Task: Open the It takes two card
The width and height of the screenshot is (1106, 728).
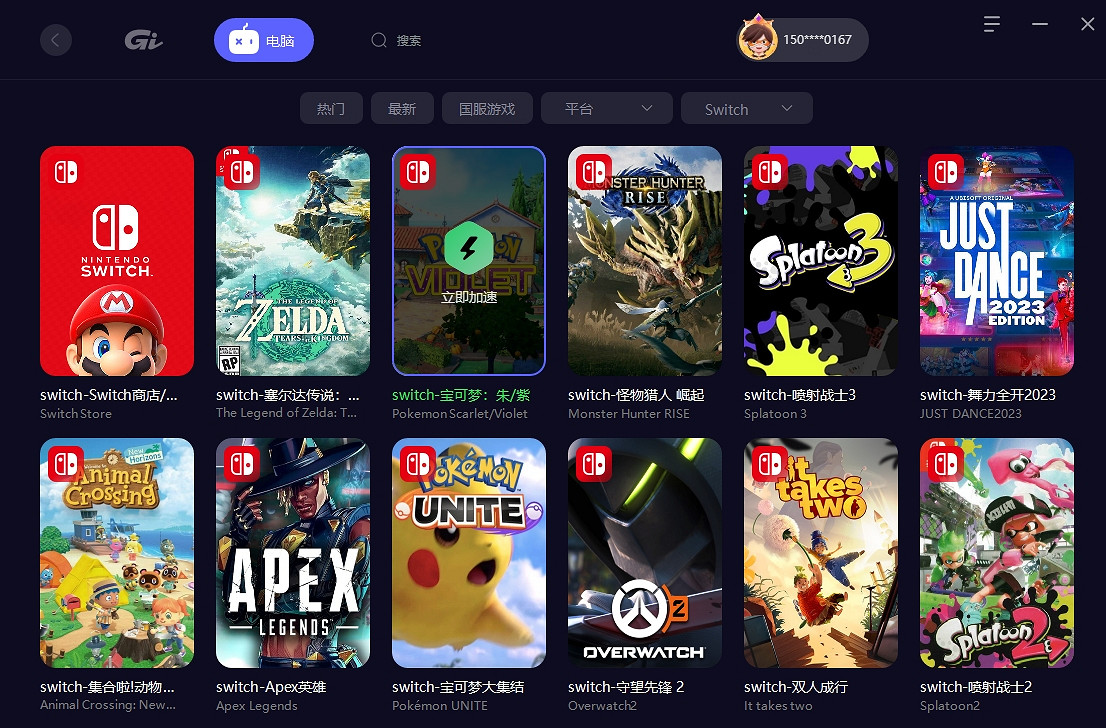Action: [x=821, y=553]
